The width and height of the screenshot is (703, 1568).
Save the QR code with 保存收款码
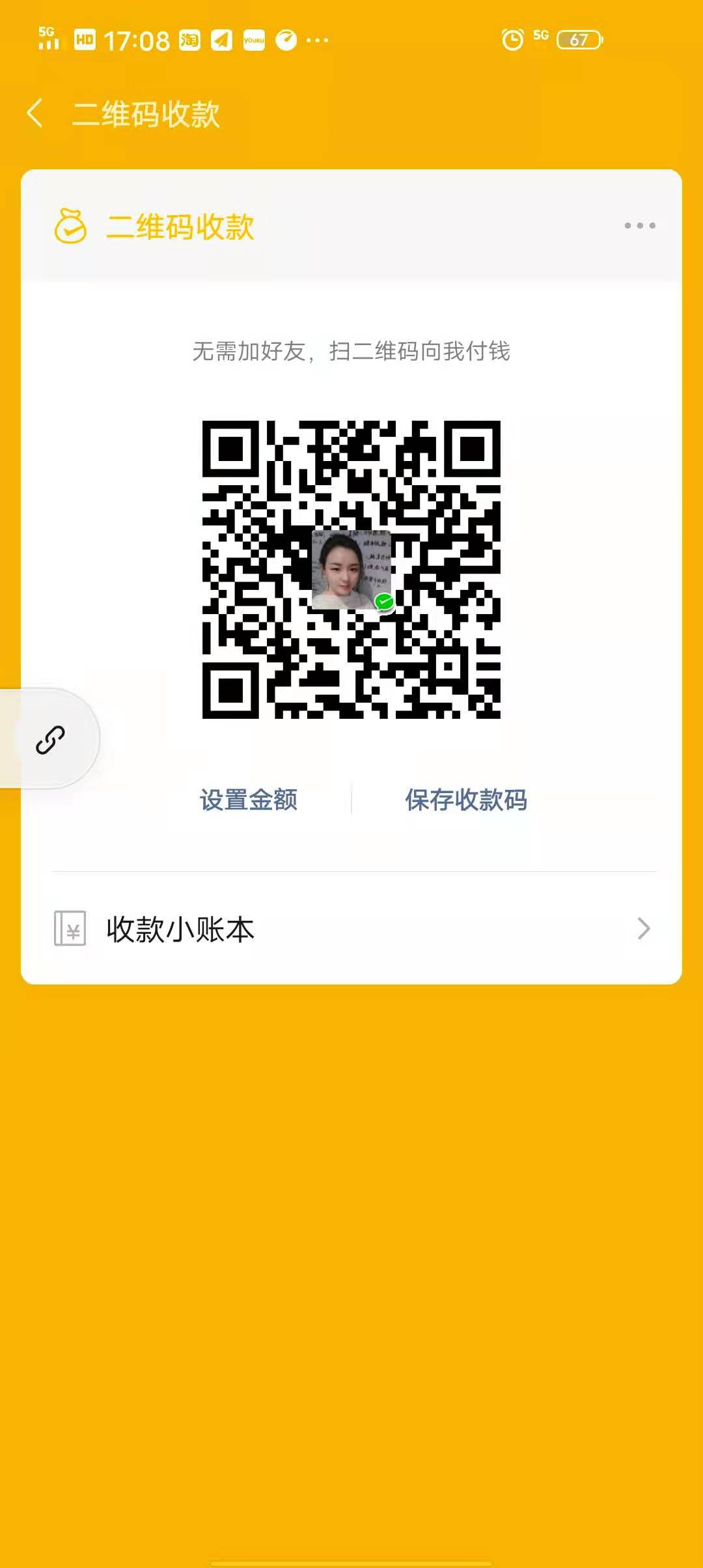[x=465, y=800]
